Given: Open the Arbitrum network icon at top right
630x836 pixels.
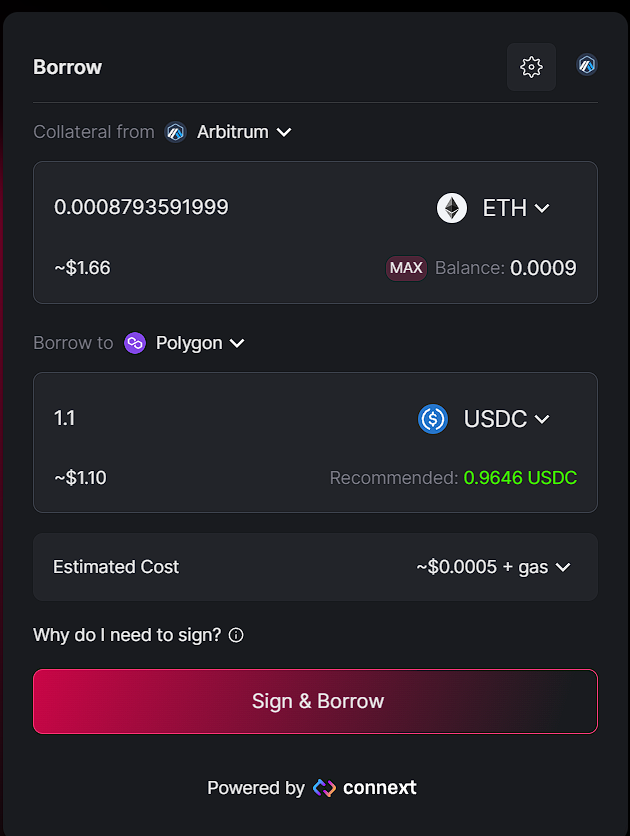Looking at the screenshot, I should point(587,65).
